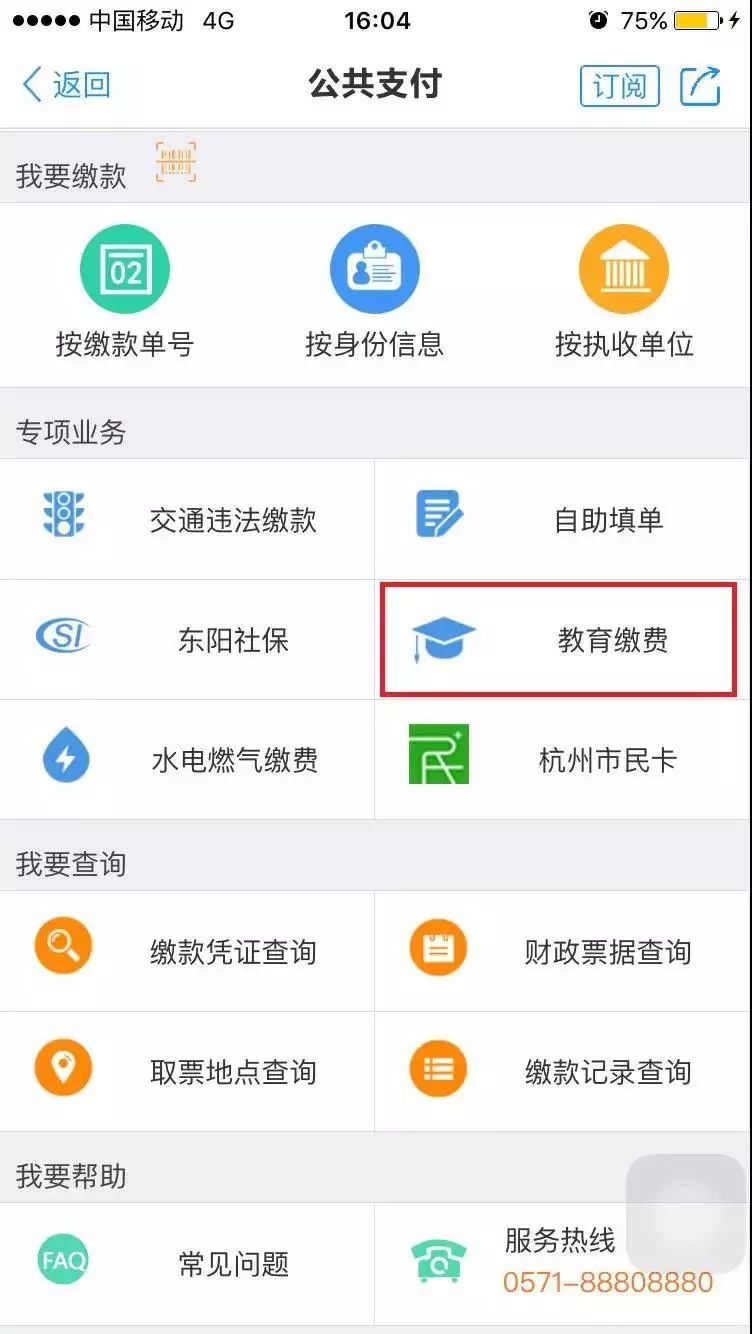Share this page via share icon

click(700, 86)
